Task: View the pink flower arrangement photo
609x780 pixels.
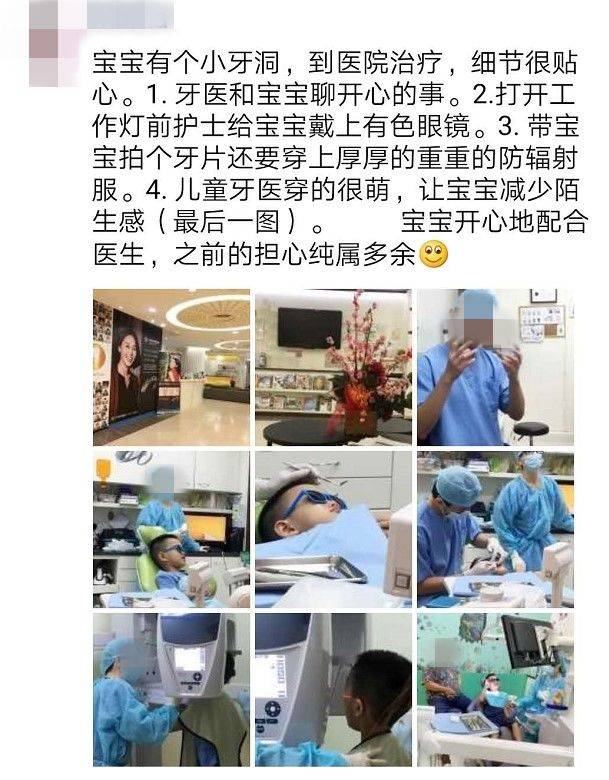Action: coord(333,367)
